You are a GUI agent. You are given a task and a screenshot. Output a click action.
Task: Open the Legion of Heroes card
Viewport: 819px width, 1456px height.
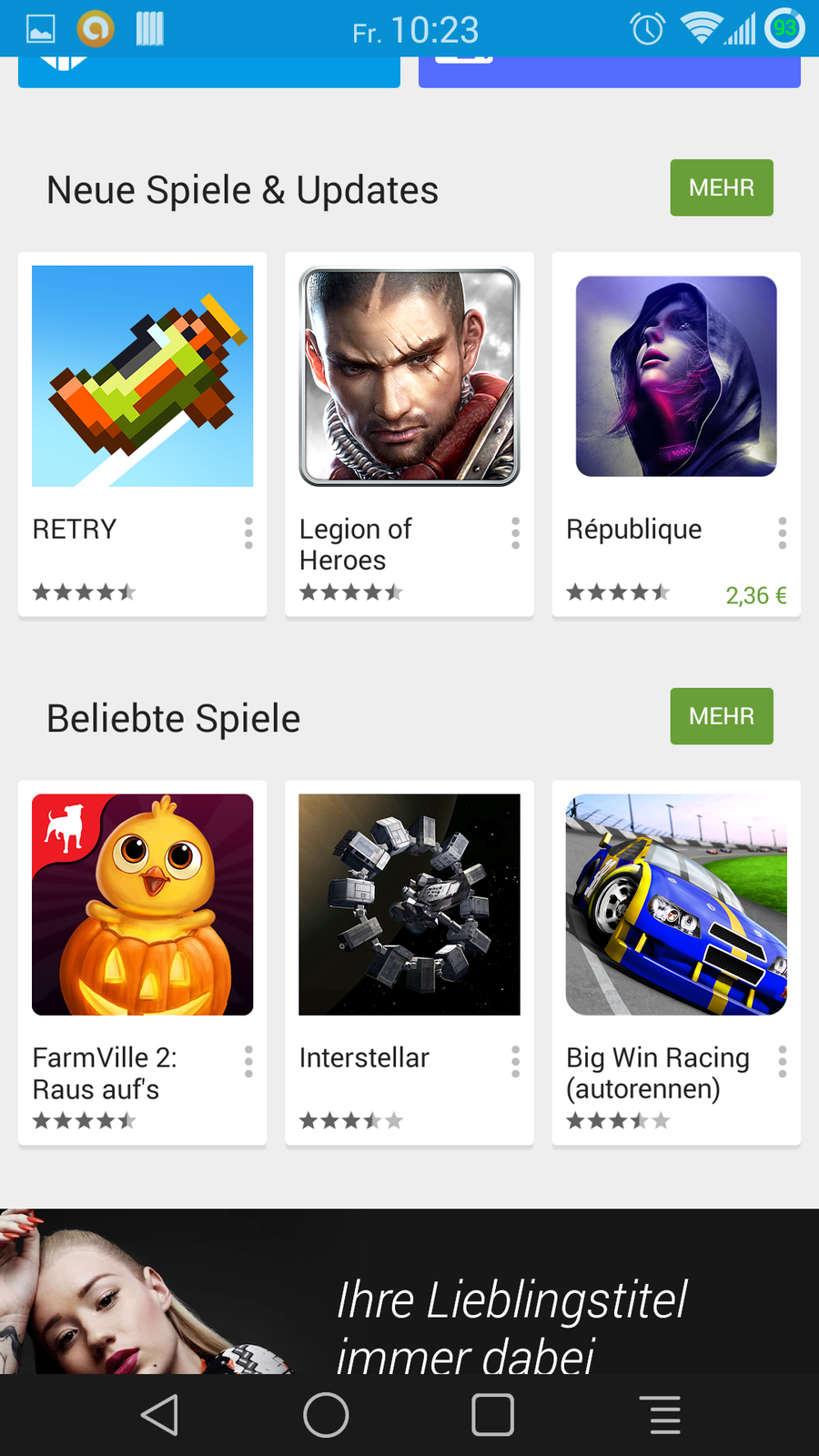(409, 377)
